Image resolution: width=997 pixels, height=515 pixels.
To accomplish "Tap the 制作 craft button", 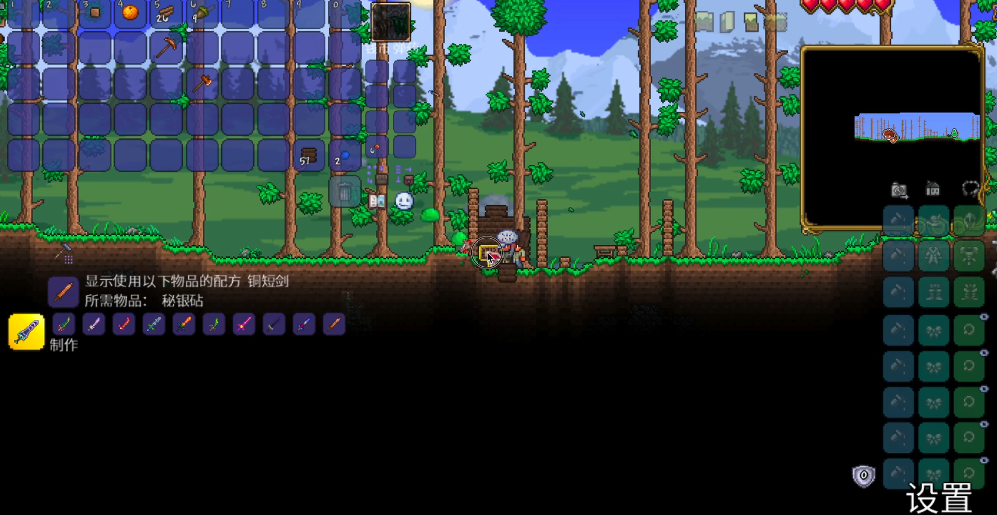I will (63, 345).
